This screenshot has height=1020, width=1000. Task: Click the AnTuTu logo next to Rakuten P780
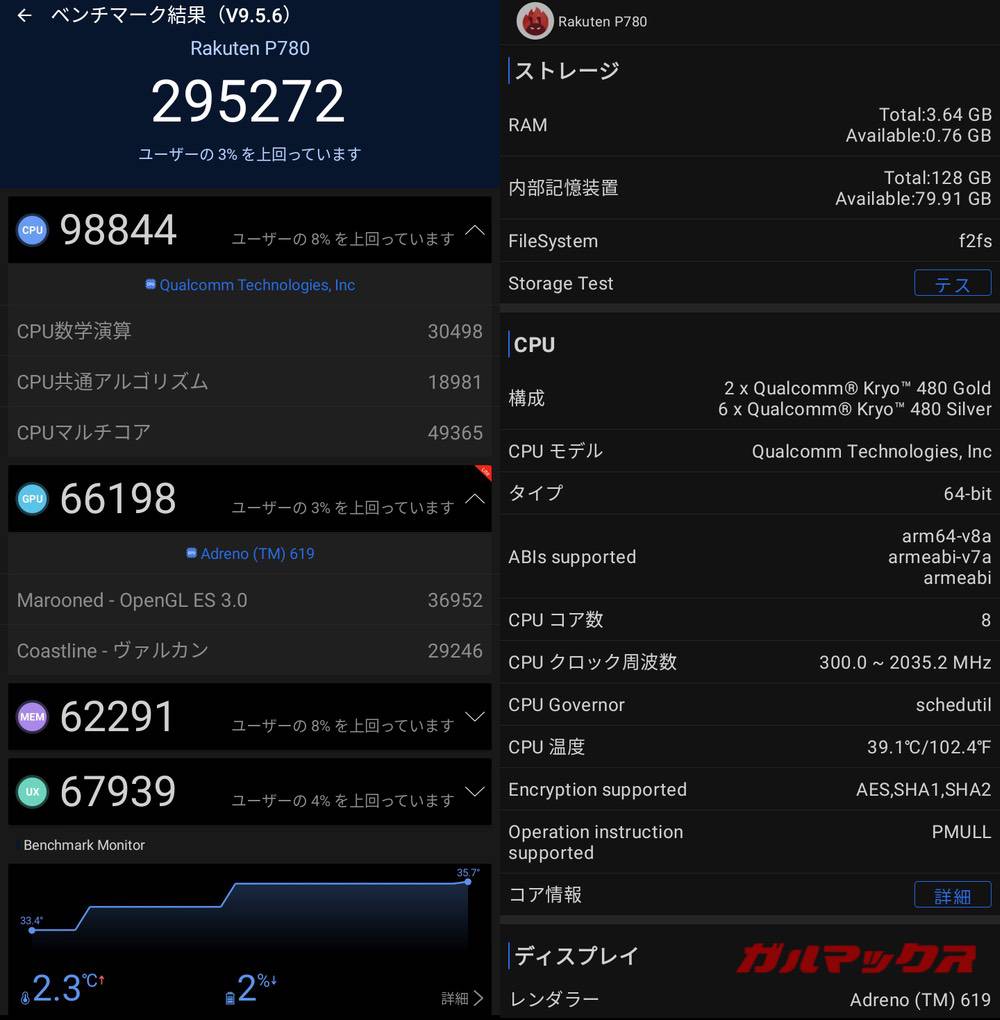click(535, 21)
